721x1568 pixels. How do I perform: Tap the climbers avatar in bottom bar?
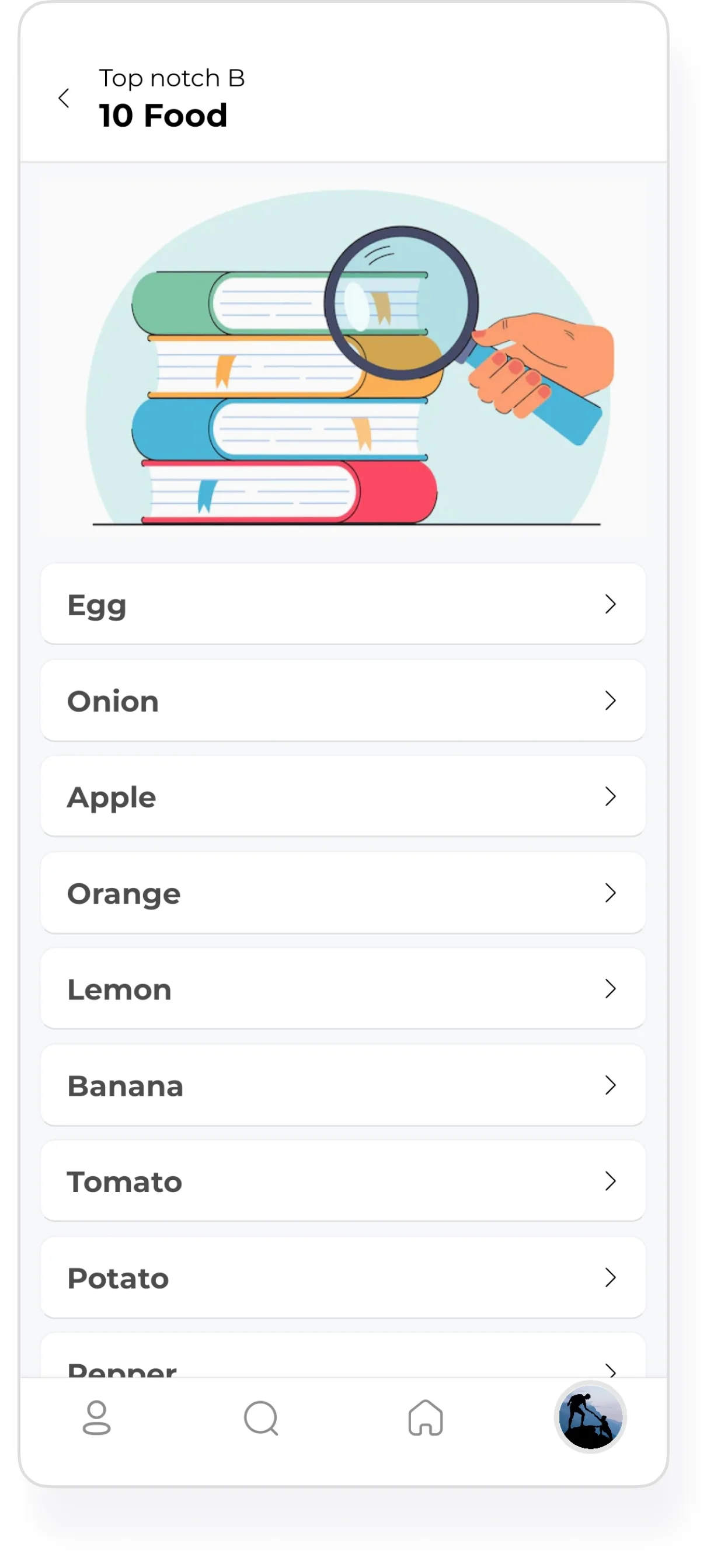click(x=590, y=1417)
